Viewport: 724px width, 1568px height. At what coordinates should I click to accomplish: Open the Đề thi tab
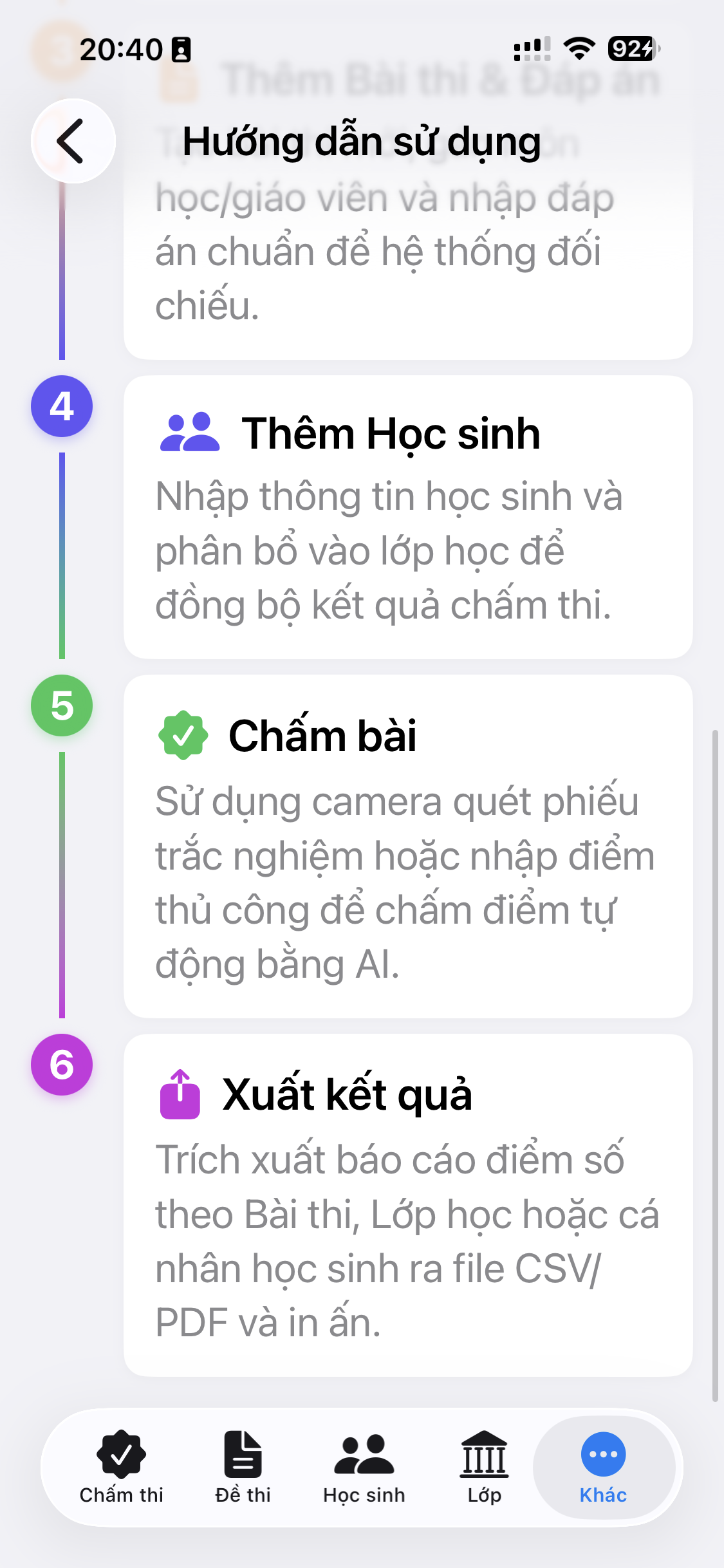(x=243, y=1468)
